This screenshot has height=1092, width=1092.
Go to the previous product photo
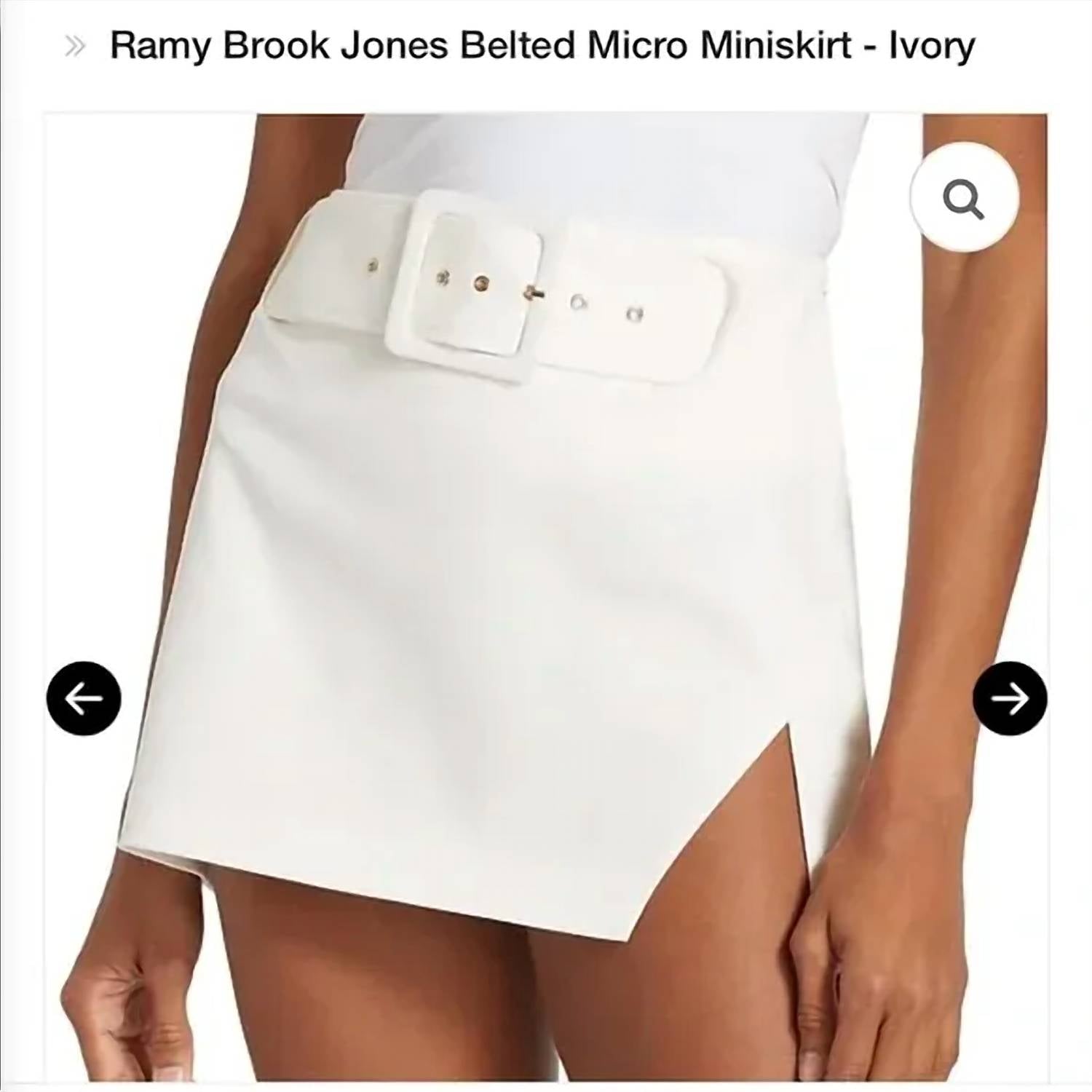[x=84, y=698]
